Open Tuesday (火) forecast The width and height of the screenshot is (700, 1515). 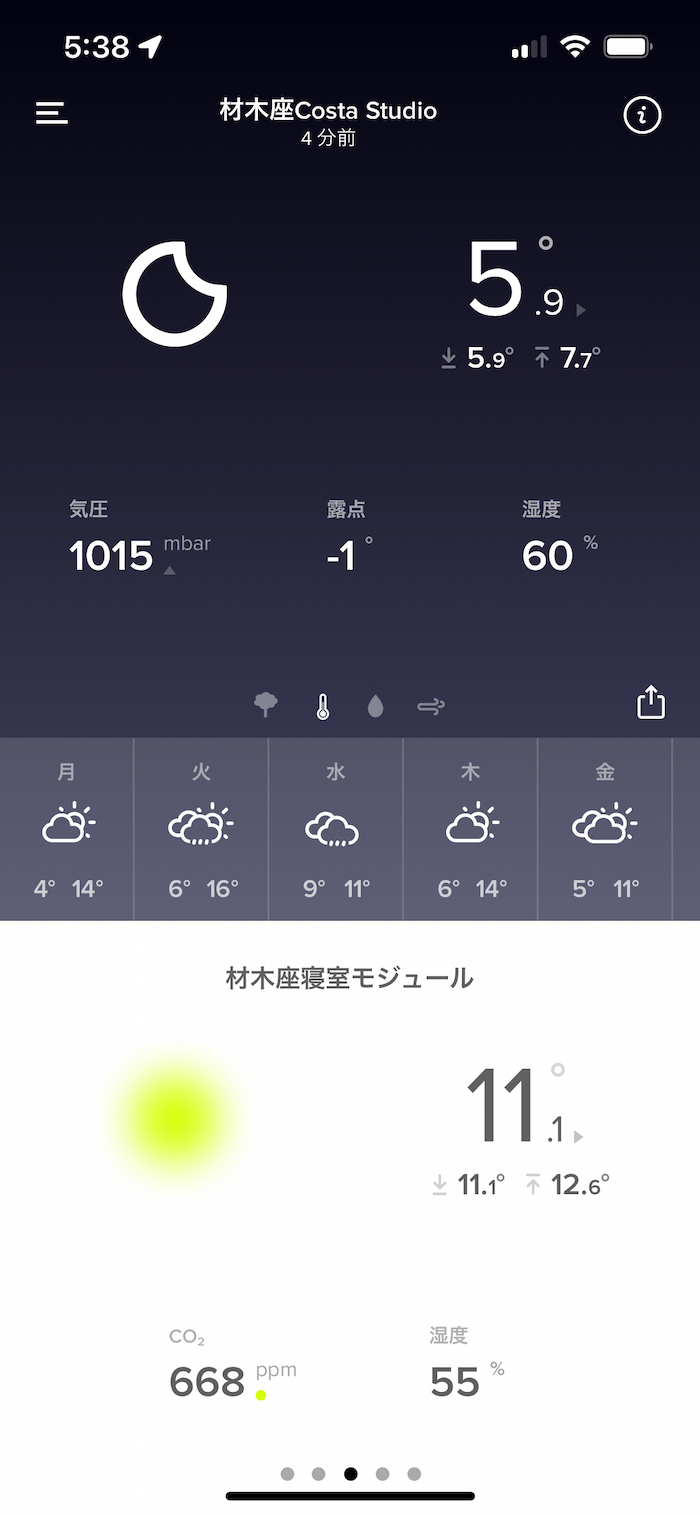201,829
